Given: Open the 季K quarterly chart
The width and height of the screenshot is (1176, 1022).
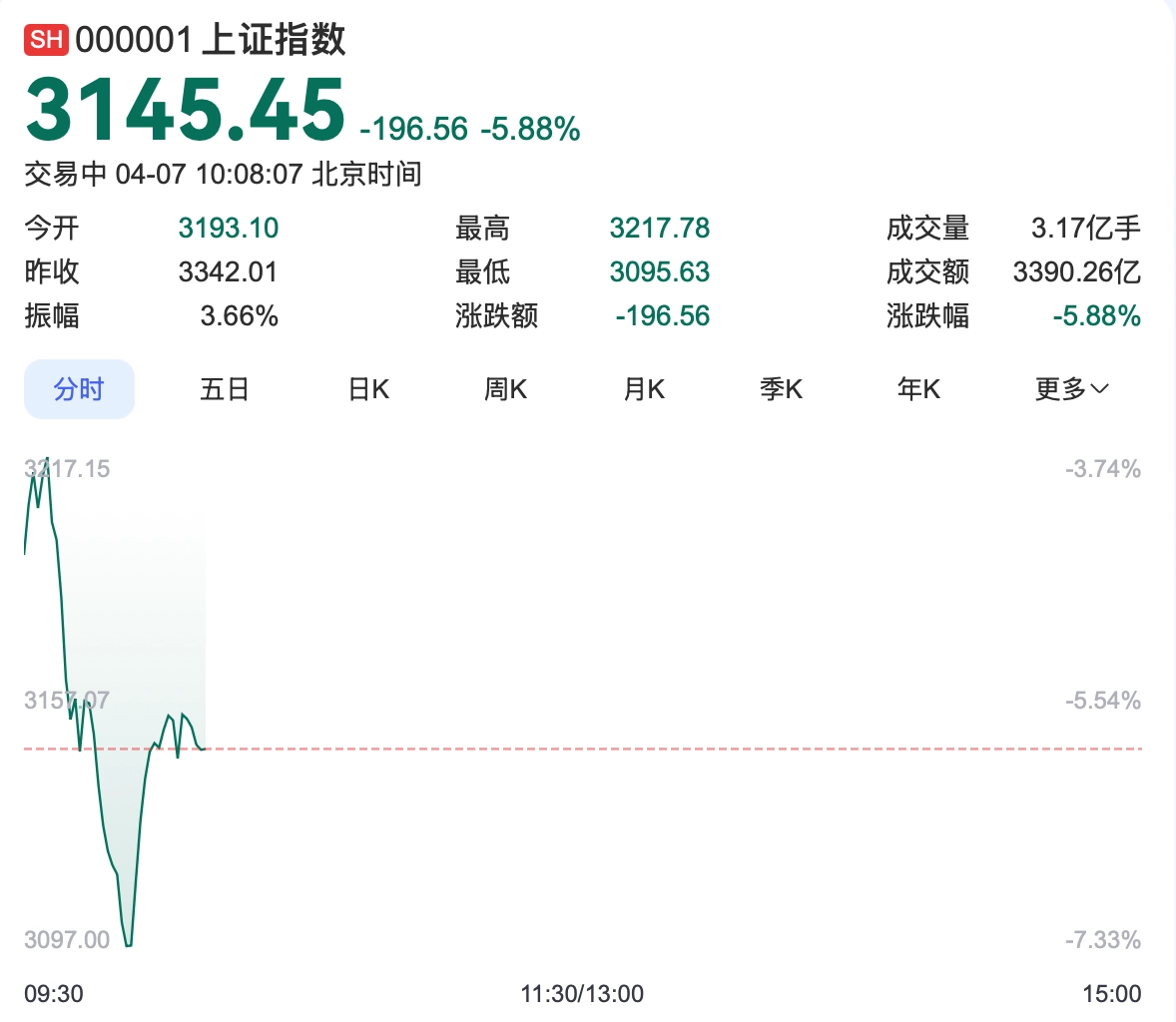Looking at the screenshot, I should [x=781, y=389].
